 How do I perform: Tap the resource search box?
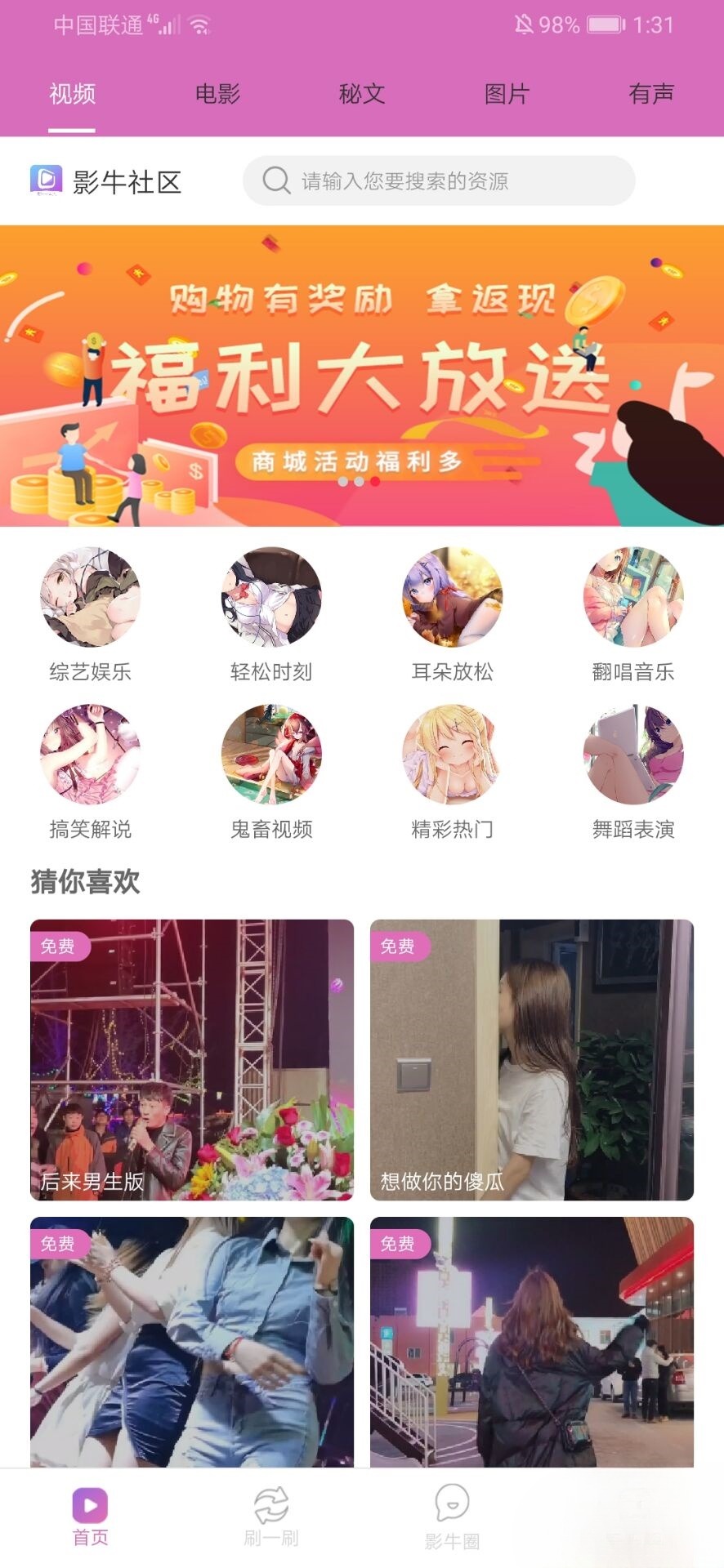pyautogui.click(x=439, y=180)
